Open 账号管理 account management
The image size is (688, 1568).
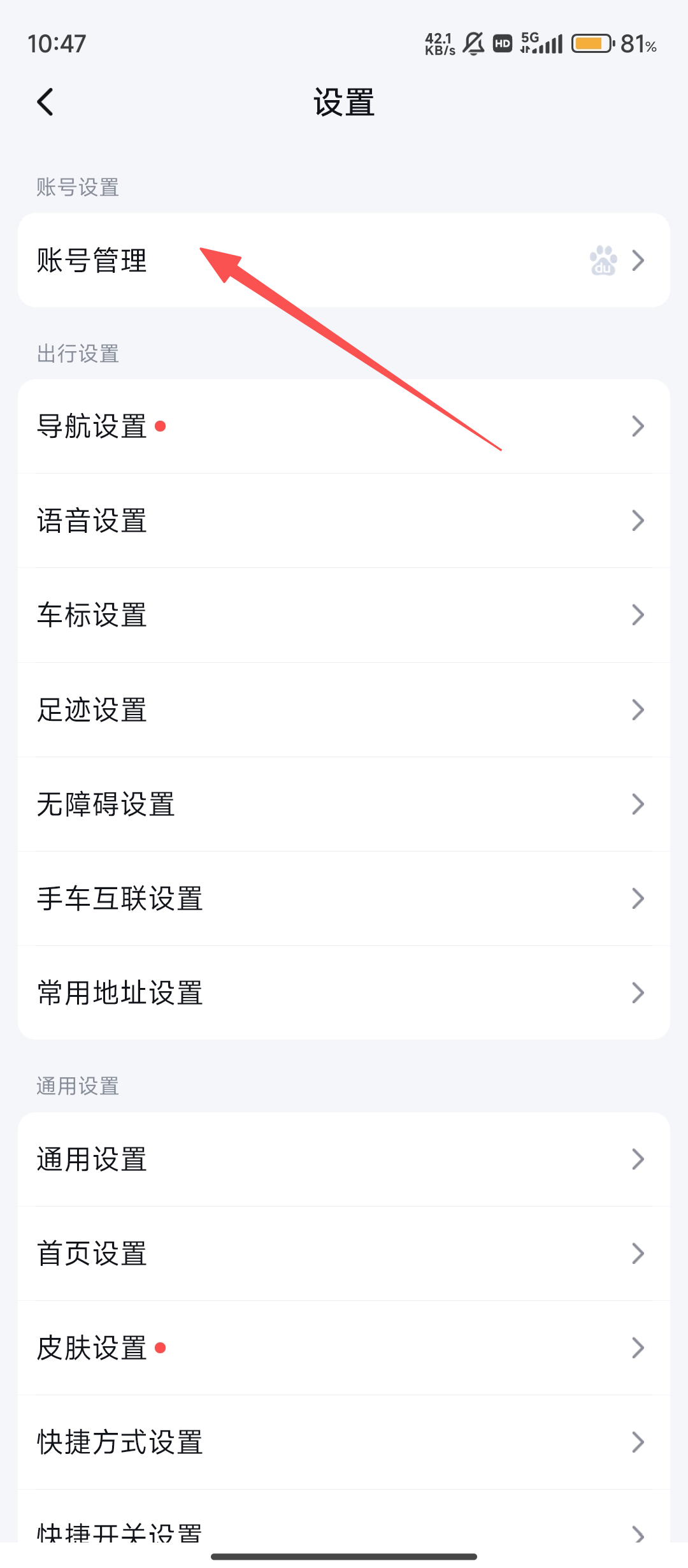click(x=344, y=261)
